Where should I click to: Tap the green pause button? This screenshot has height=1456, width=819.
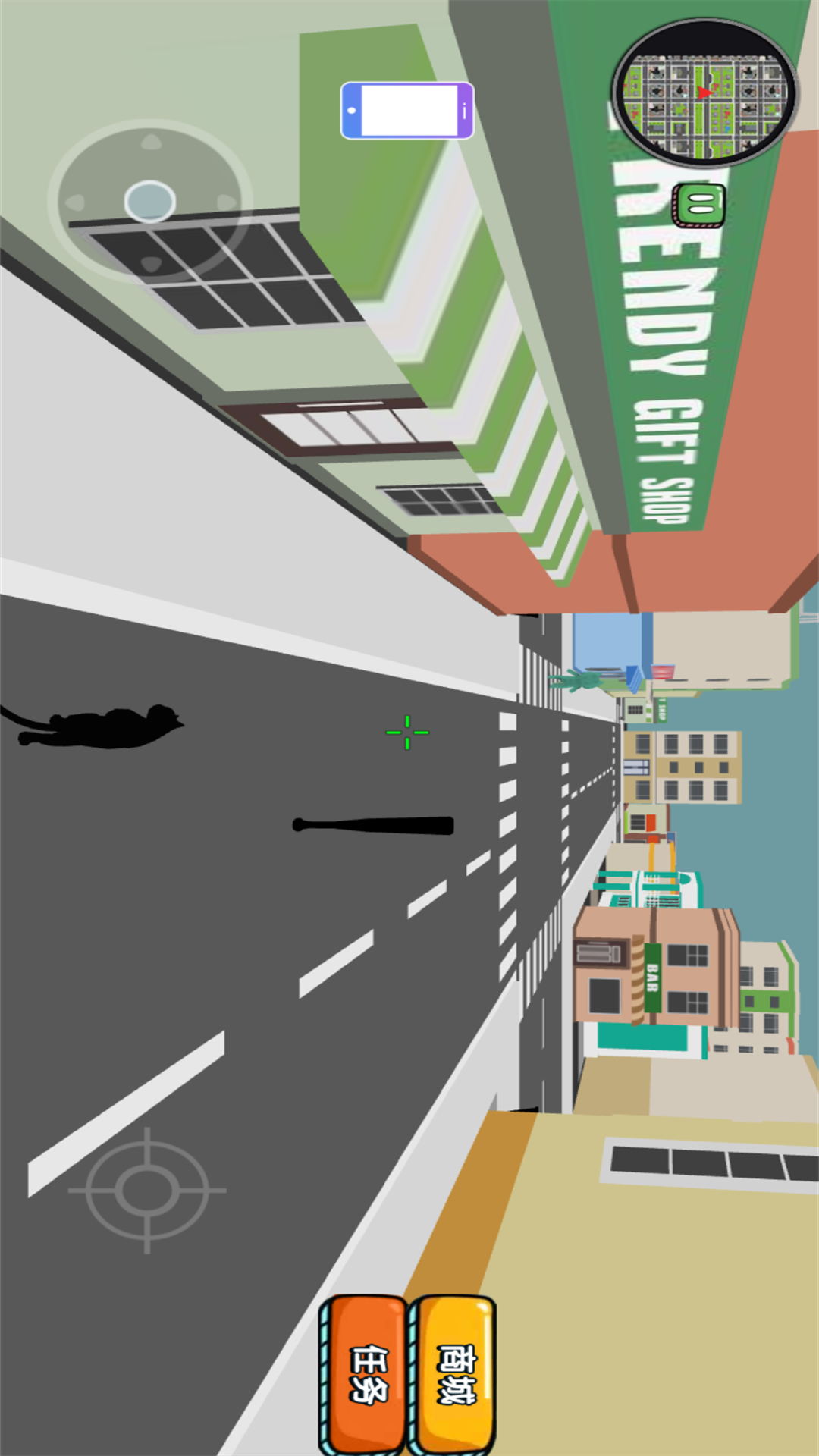tap(700, 205)
